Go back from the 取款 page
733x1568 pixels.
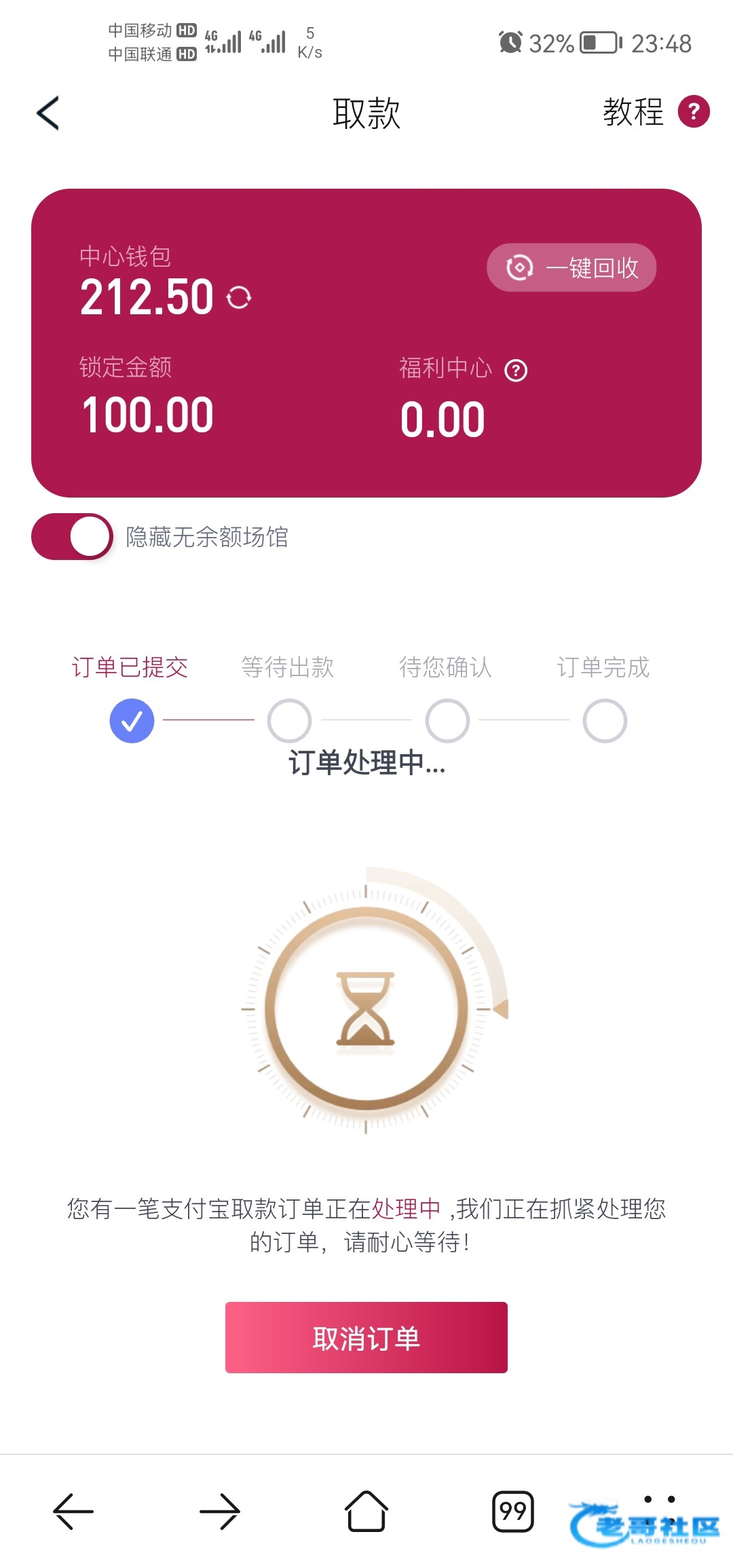pyautogui.click(x=48, y=113)
